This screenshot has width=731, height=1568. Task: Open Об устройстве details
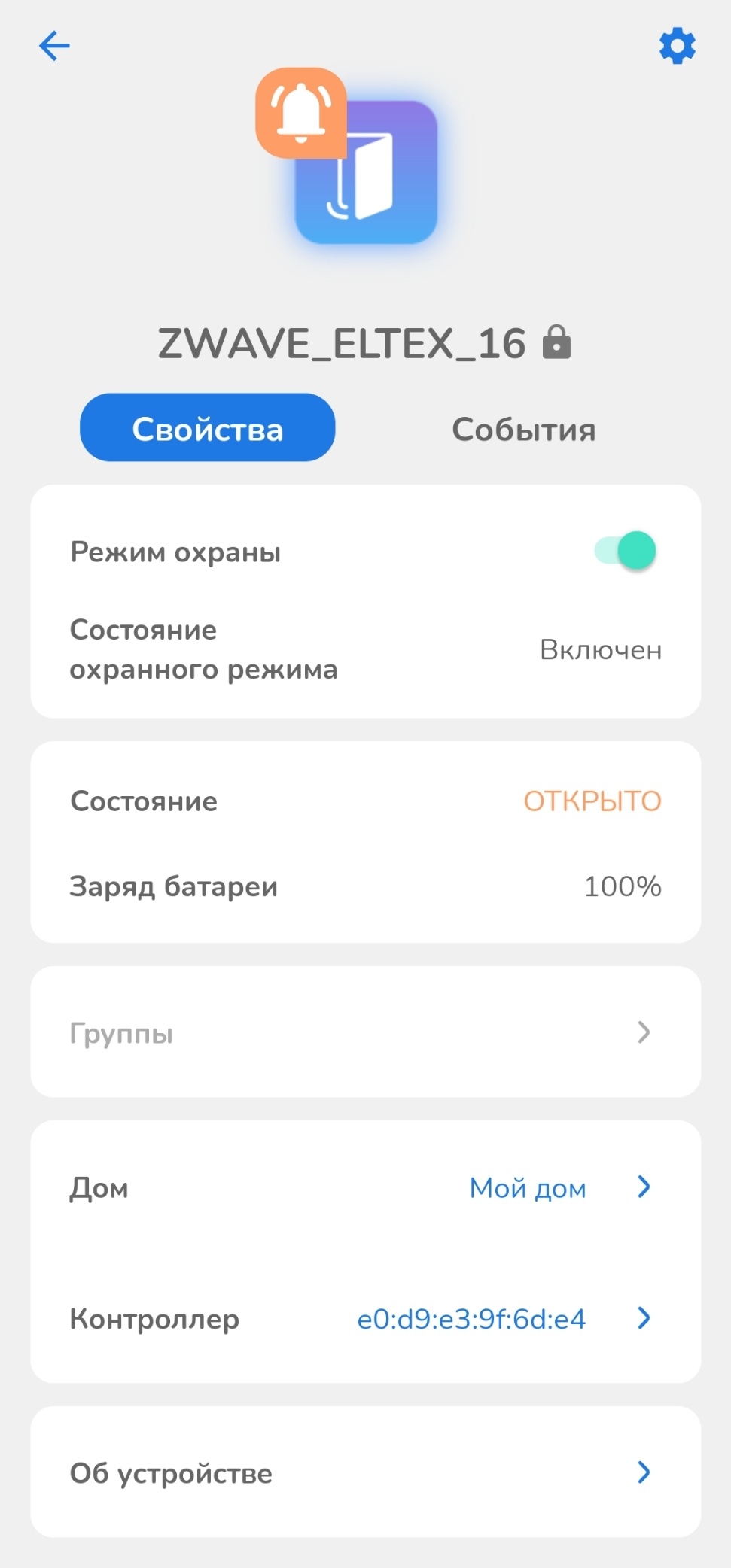point(365,1472)
